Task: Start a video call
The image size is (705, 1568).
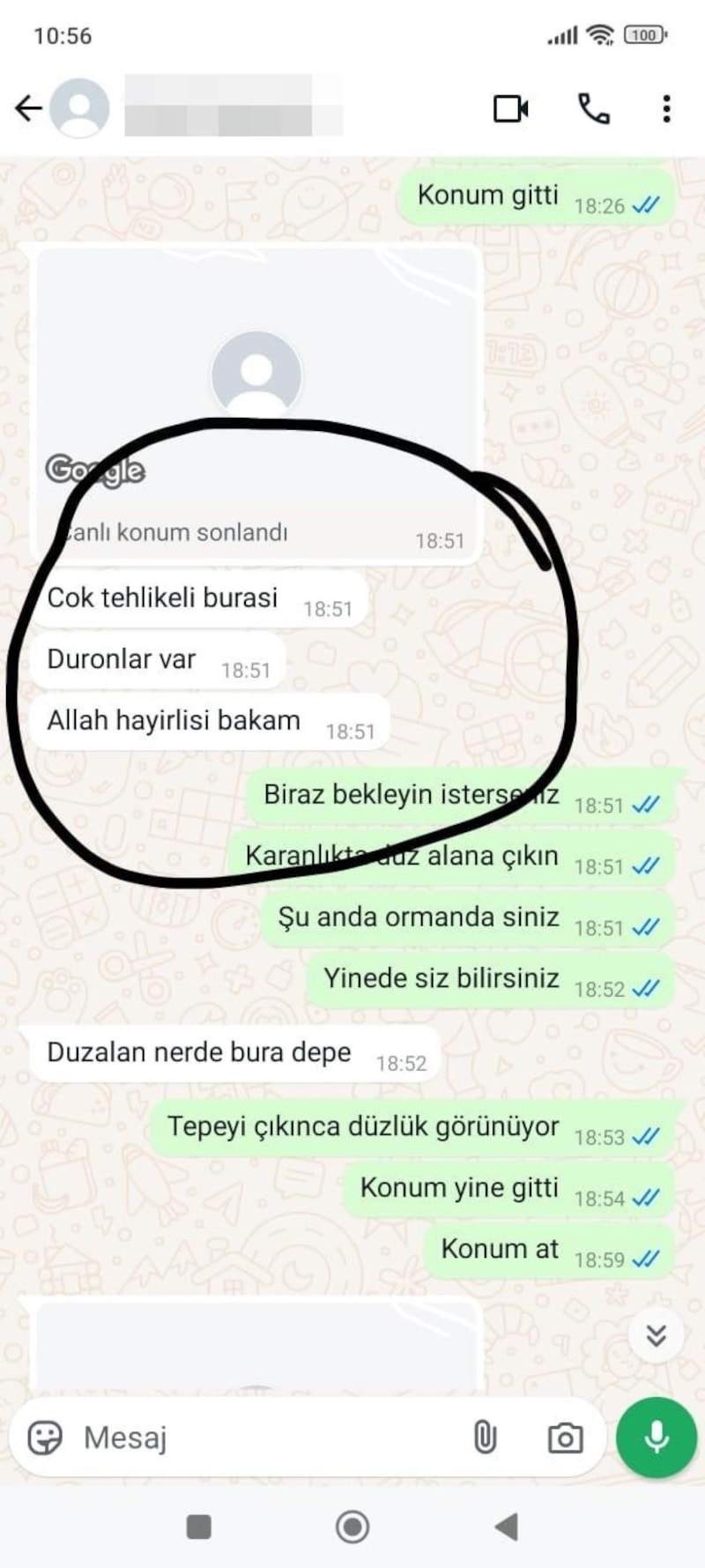Action: pyautogui.click(x=510, y=108)
